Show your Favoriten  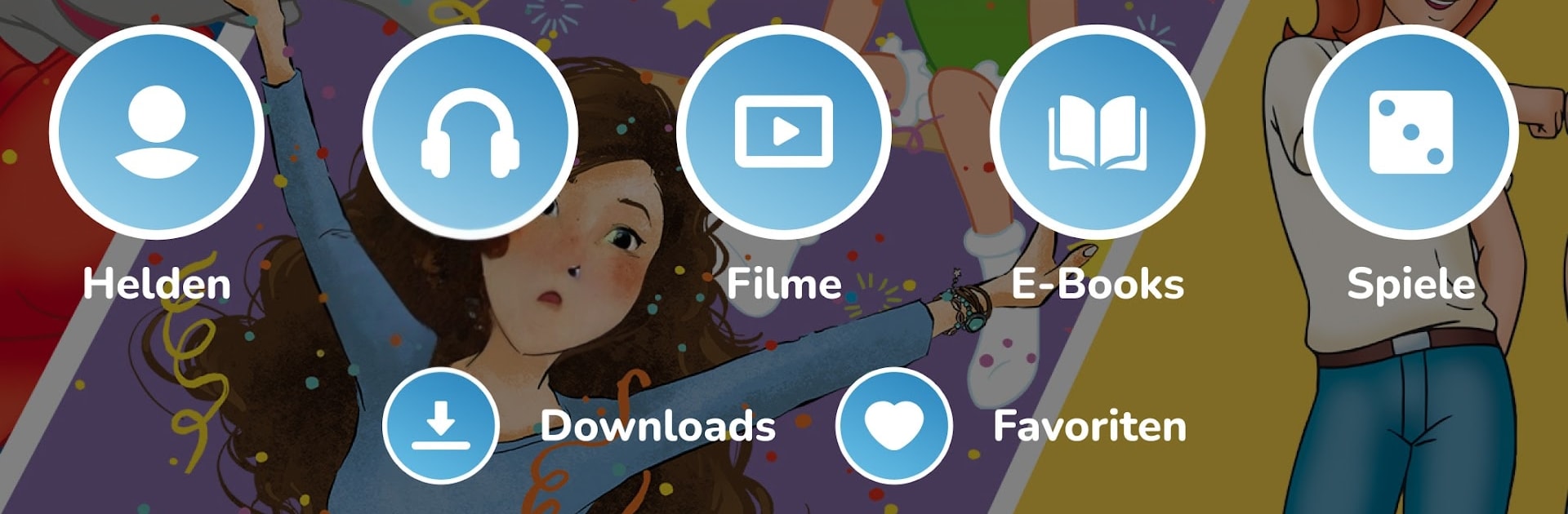coord(893,426)
